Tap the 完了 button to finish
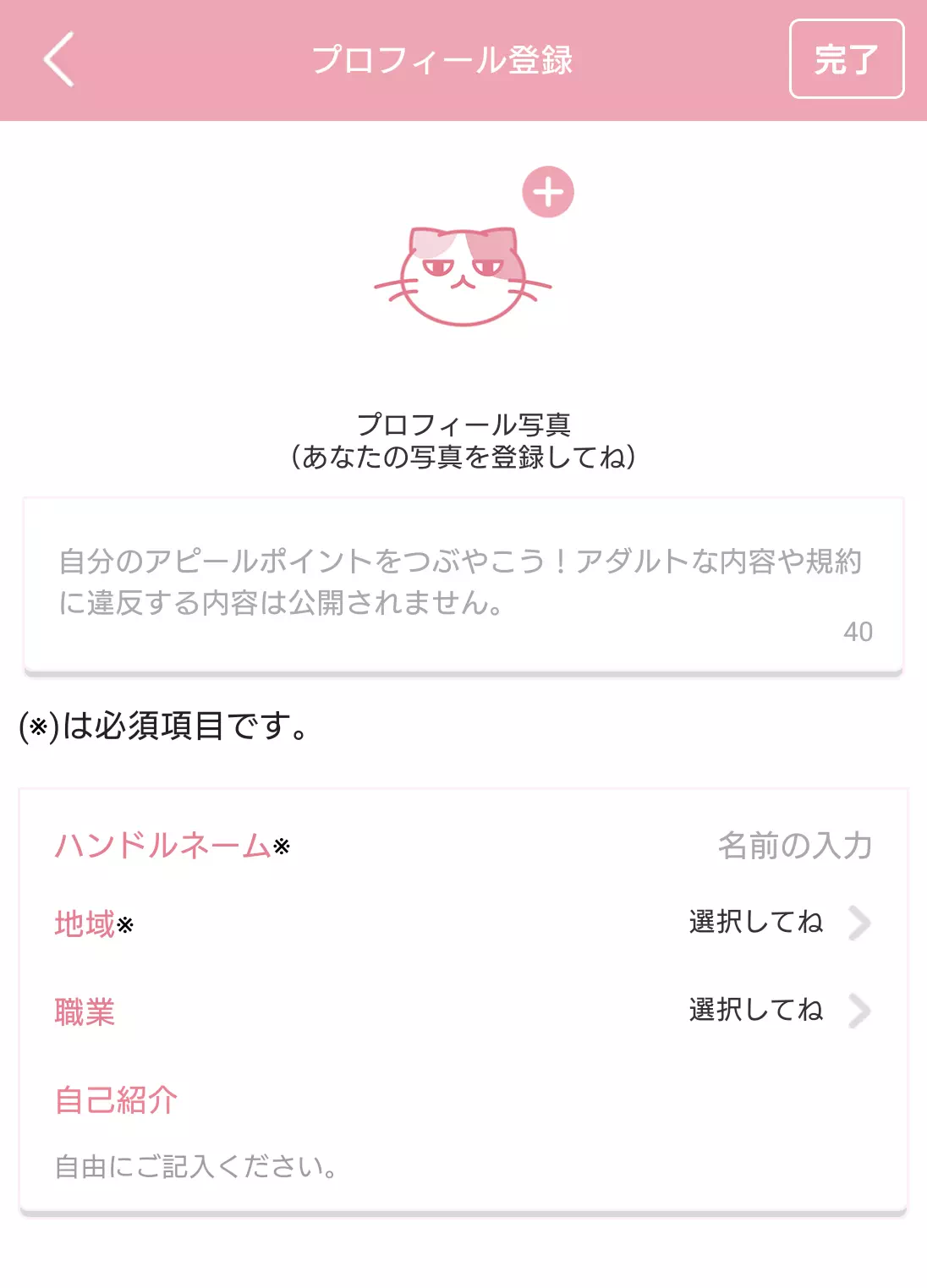This screenshot has width=927, height=1288. click(846, 59)
